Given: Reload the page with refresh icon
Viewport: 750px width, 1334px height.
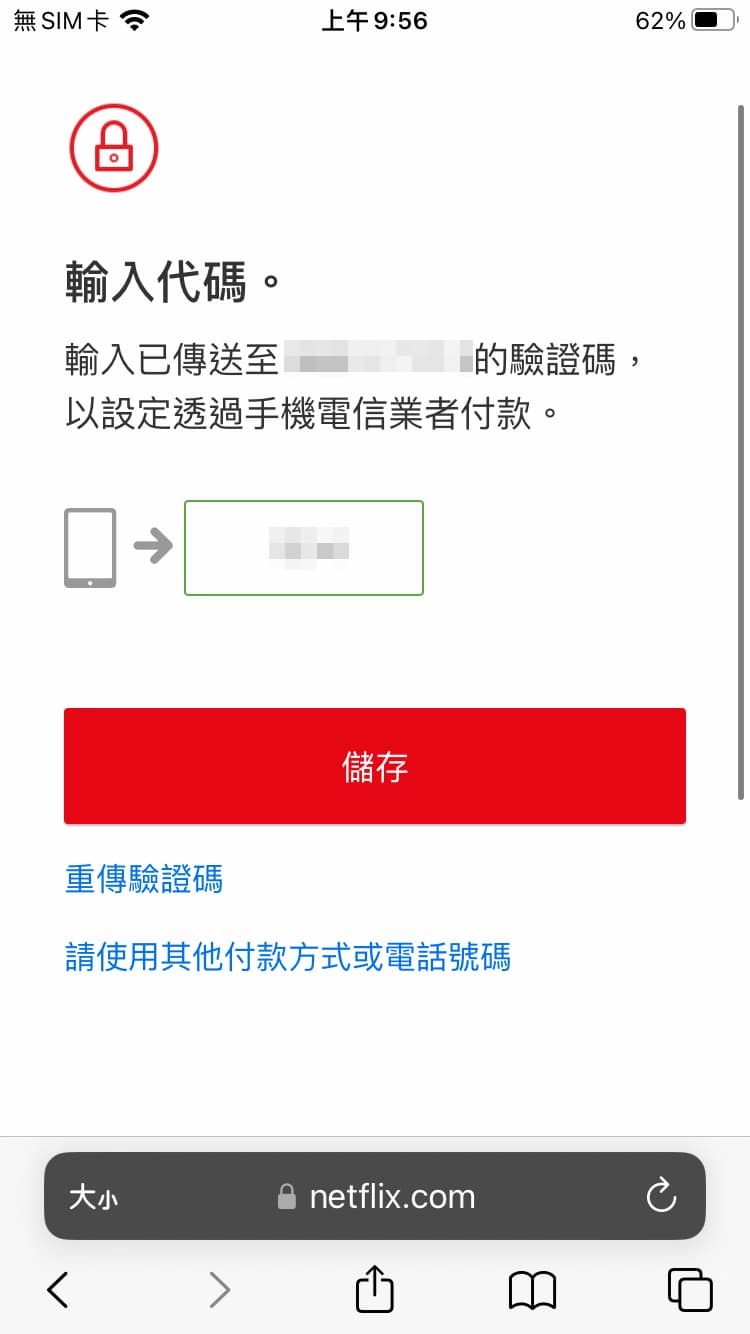Looking at the screenshot, I should click(x=661, y=1196).
